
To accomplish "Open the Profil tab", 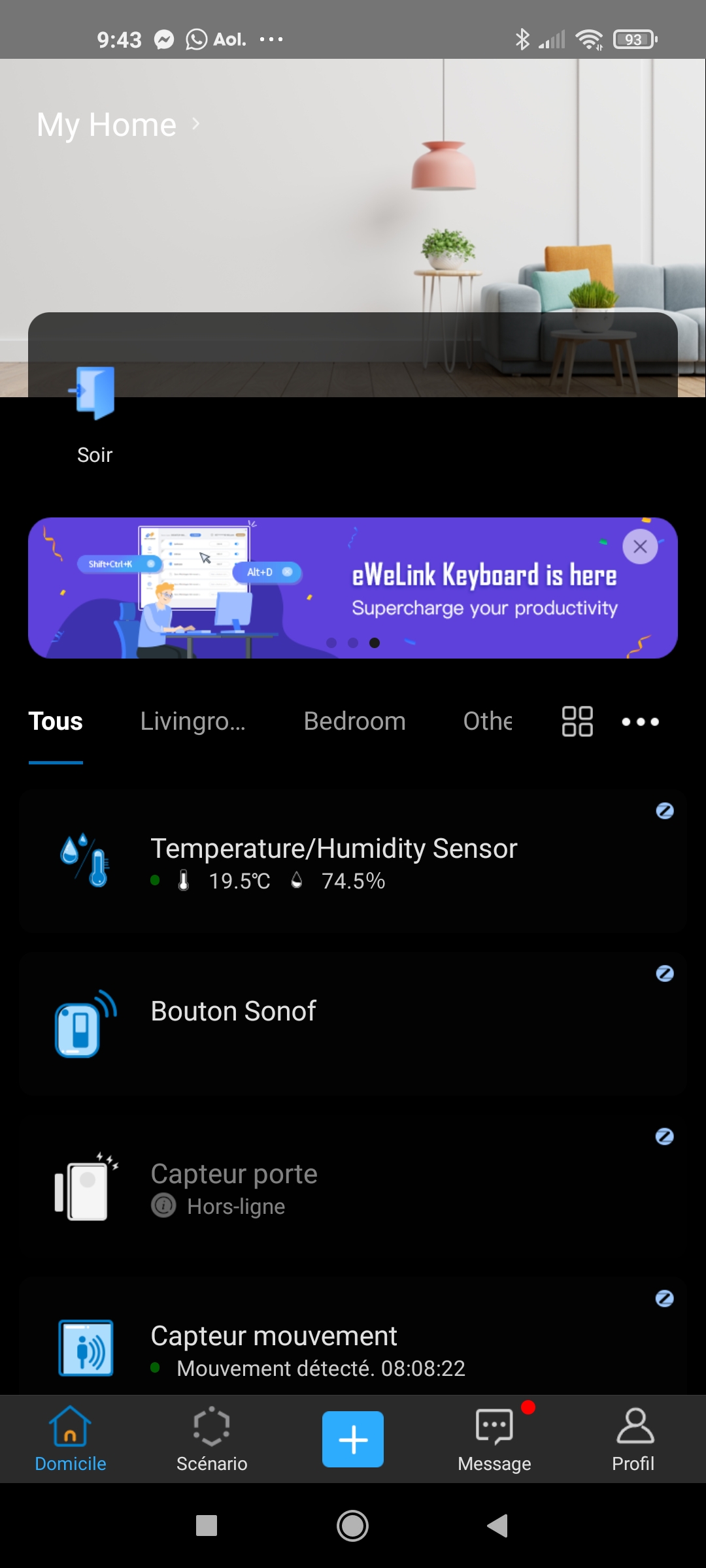I will coord(633,1441).
